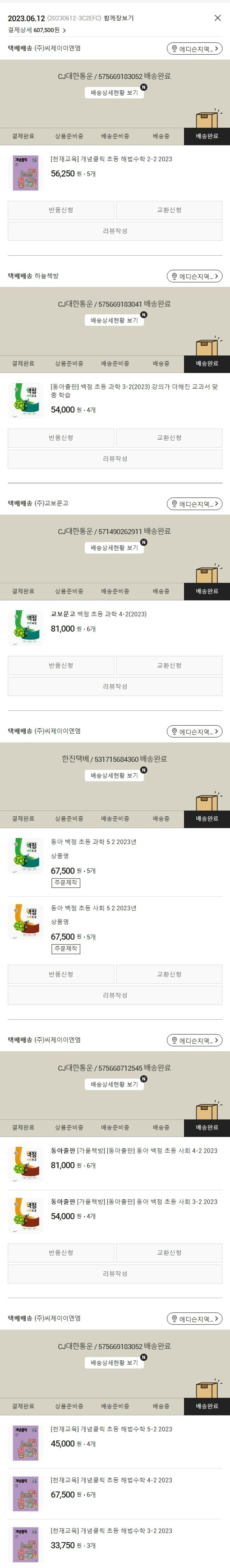
Task: Open 배송상세현황 보기 for tracking 575669183041
Action: [114, 320]
